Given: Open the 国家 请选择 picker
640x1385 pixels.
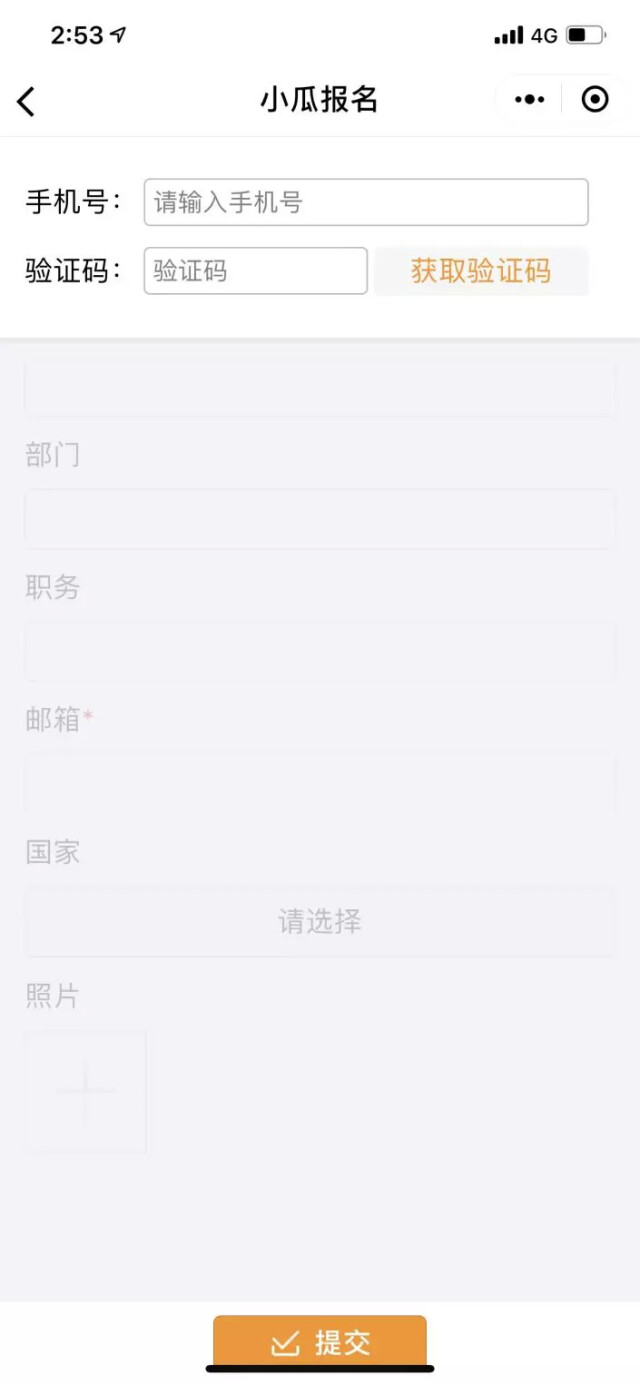Looking at the screenshot, I should tap(320, 922).
